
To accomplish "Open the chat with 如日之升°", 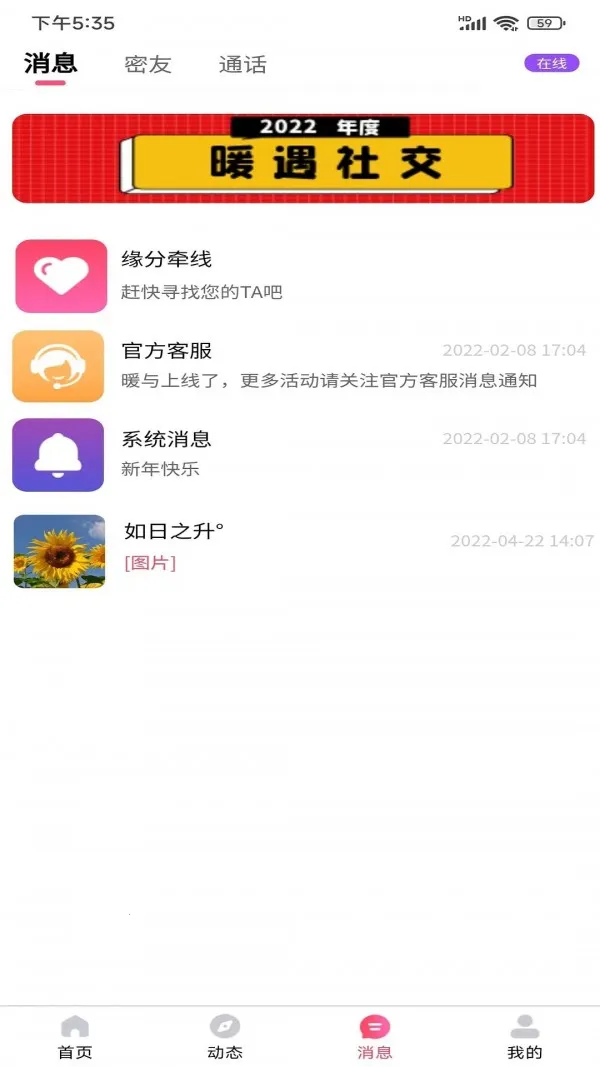I will (x=300, y=550).
